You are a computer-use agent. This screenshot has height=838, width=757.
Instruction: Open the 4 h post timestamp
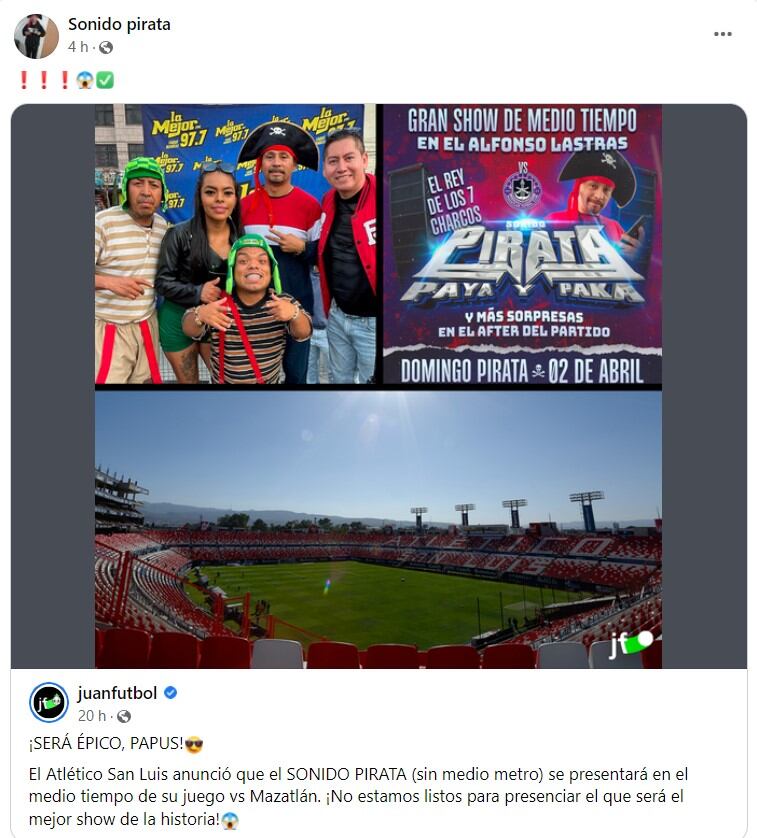(78, 47)
